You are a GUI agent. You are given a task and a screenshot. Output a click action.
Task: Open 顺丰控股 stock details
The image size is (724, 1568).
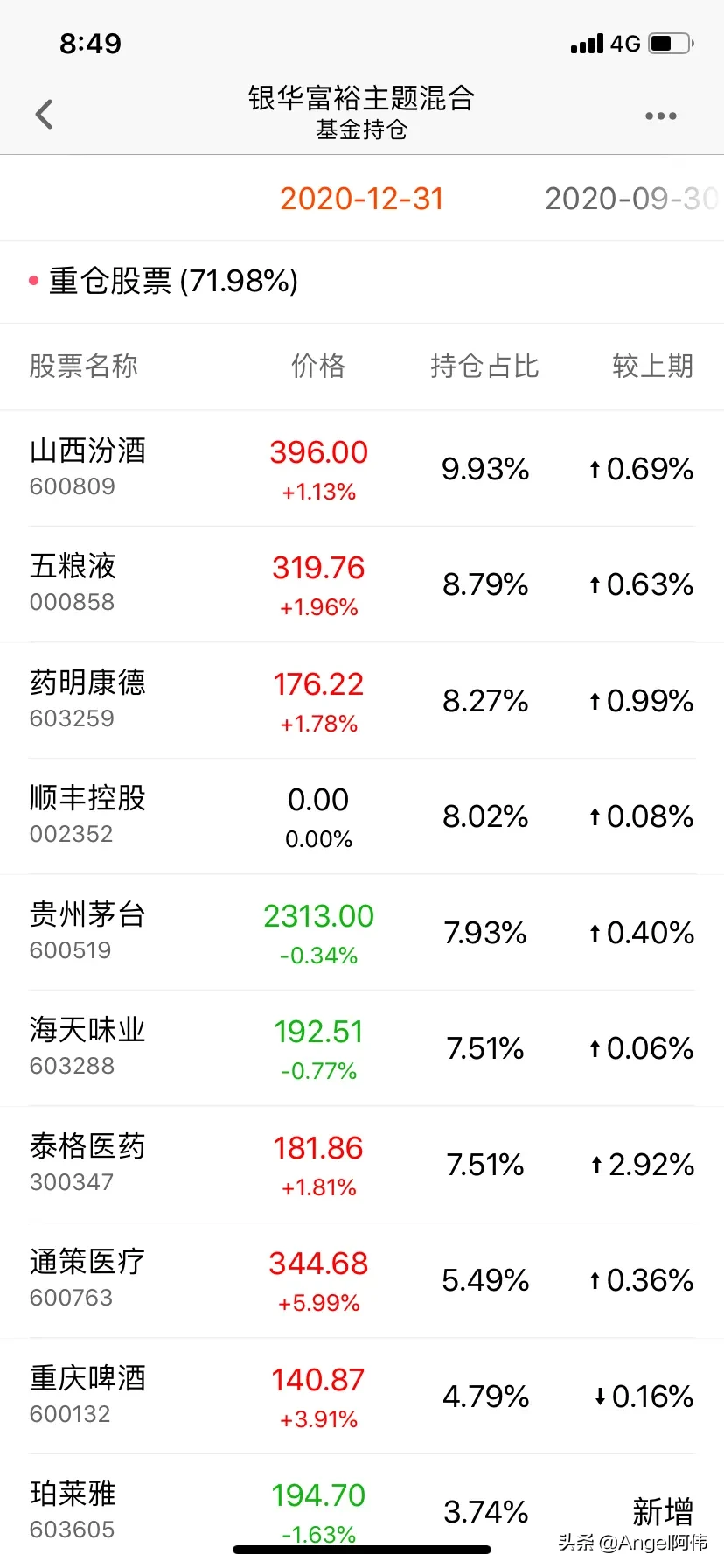click(x=87, y=815)
